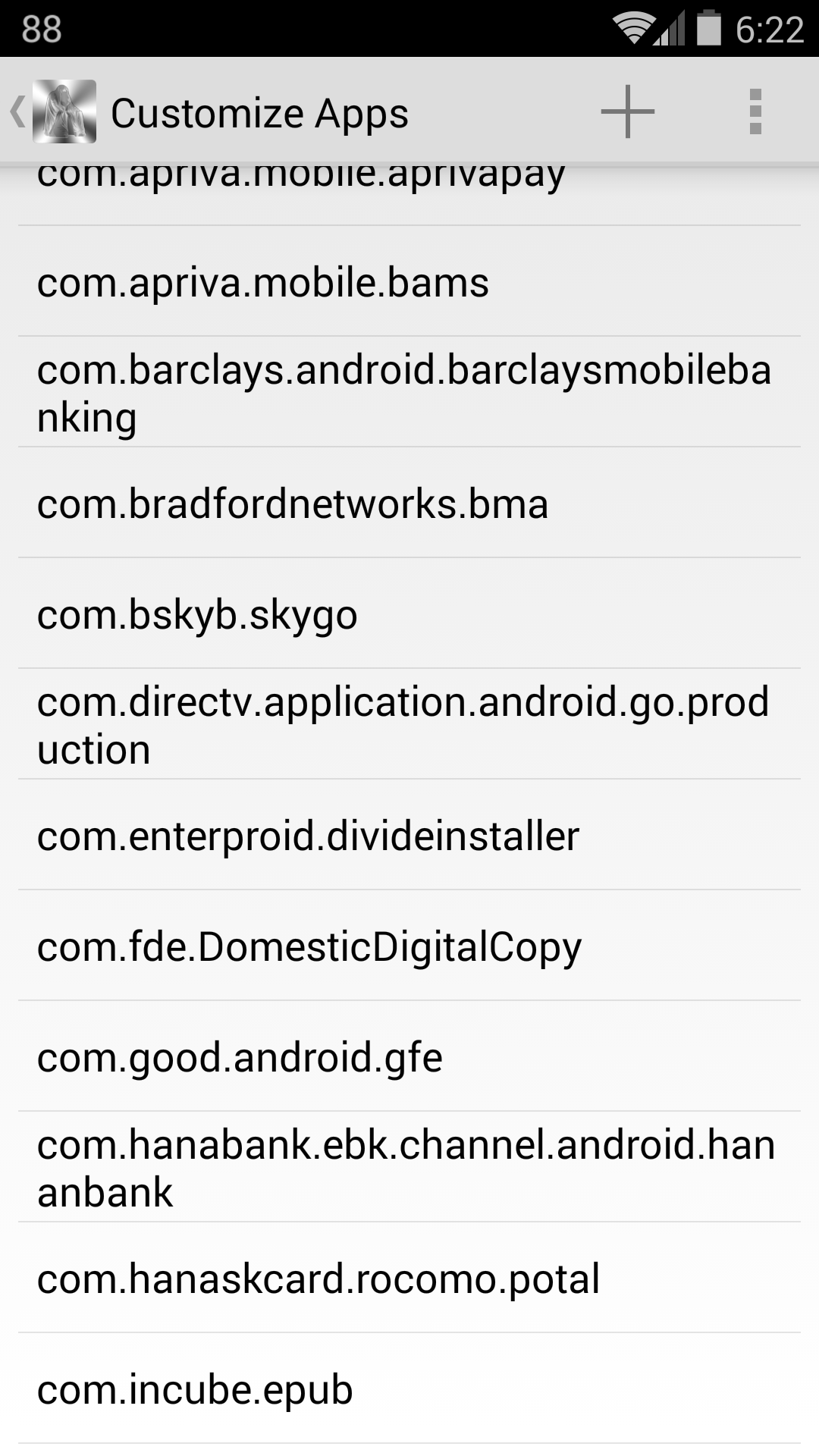Tap the plus icon to add an app

(x=627, y=111)
